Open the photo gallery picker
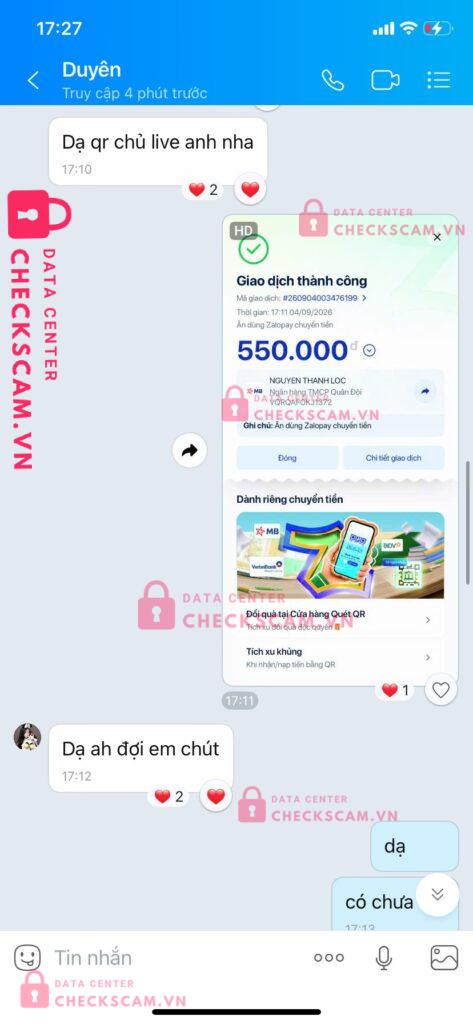 pyautogui.click(x=444, y=958)
